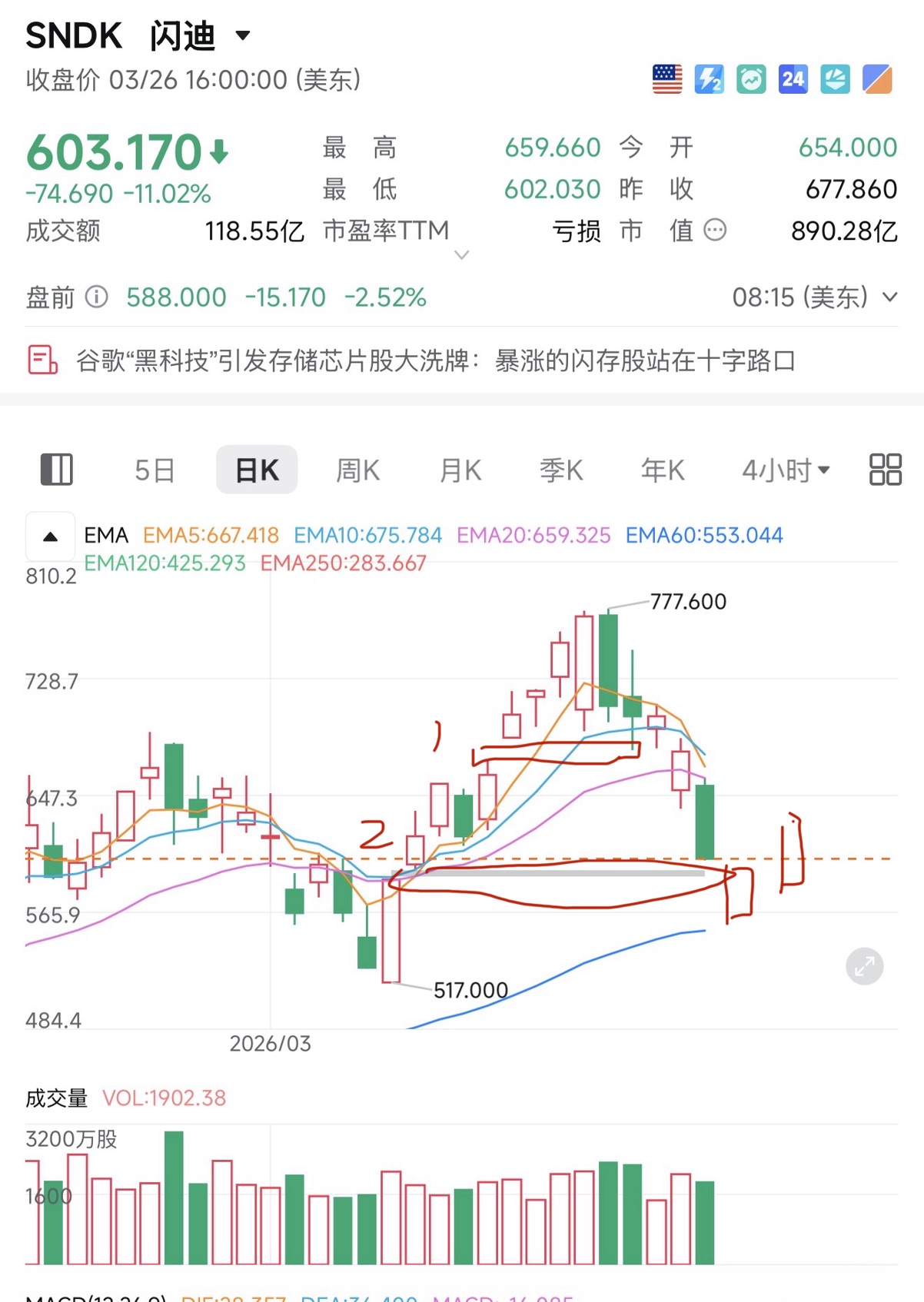Open the chart grid settings icon
924x1302 pixels.
[885, 470]
